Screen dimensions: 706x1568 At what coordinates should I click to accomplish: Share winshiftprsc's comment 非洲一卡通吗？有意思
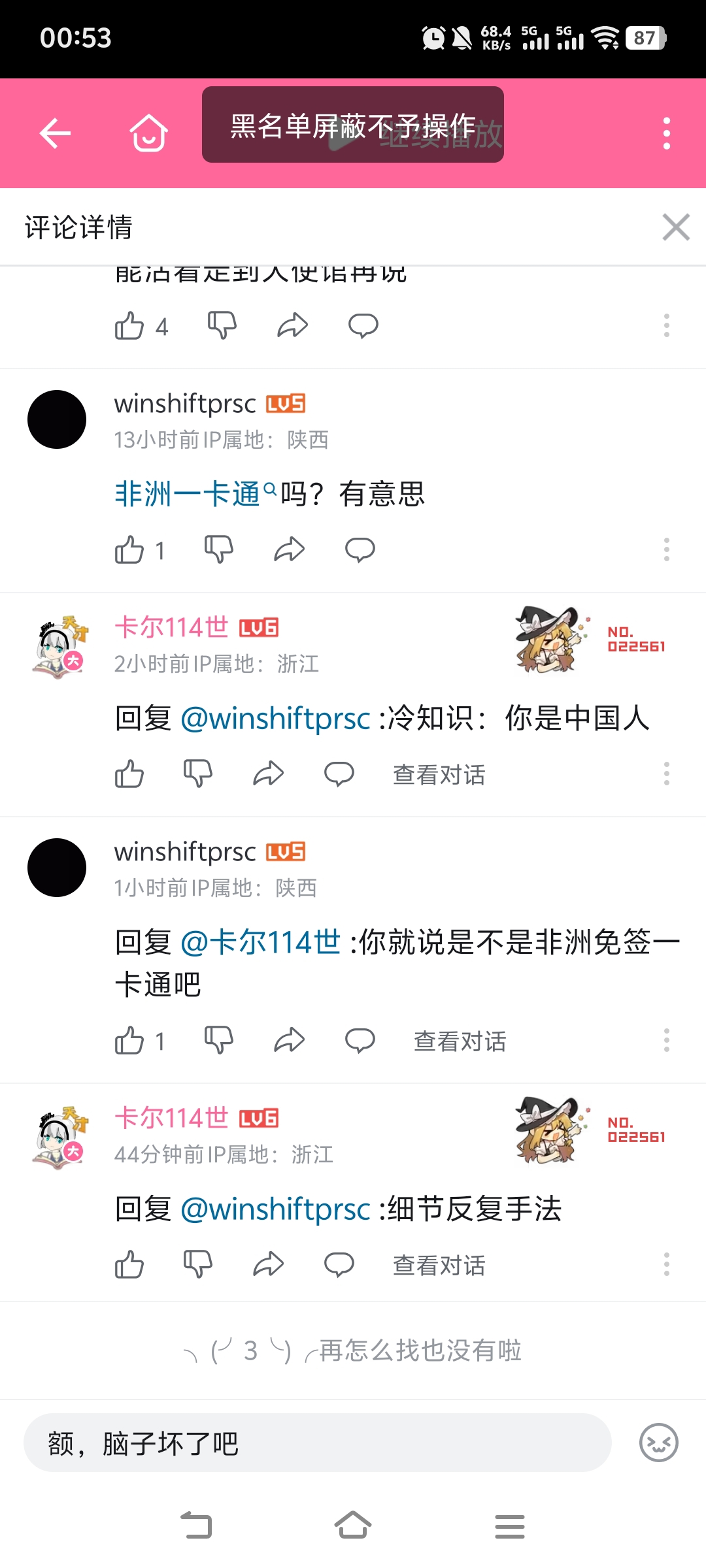[290, 550]
